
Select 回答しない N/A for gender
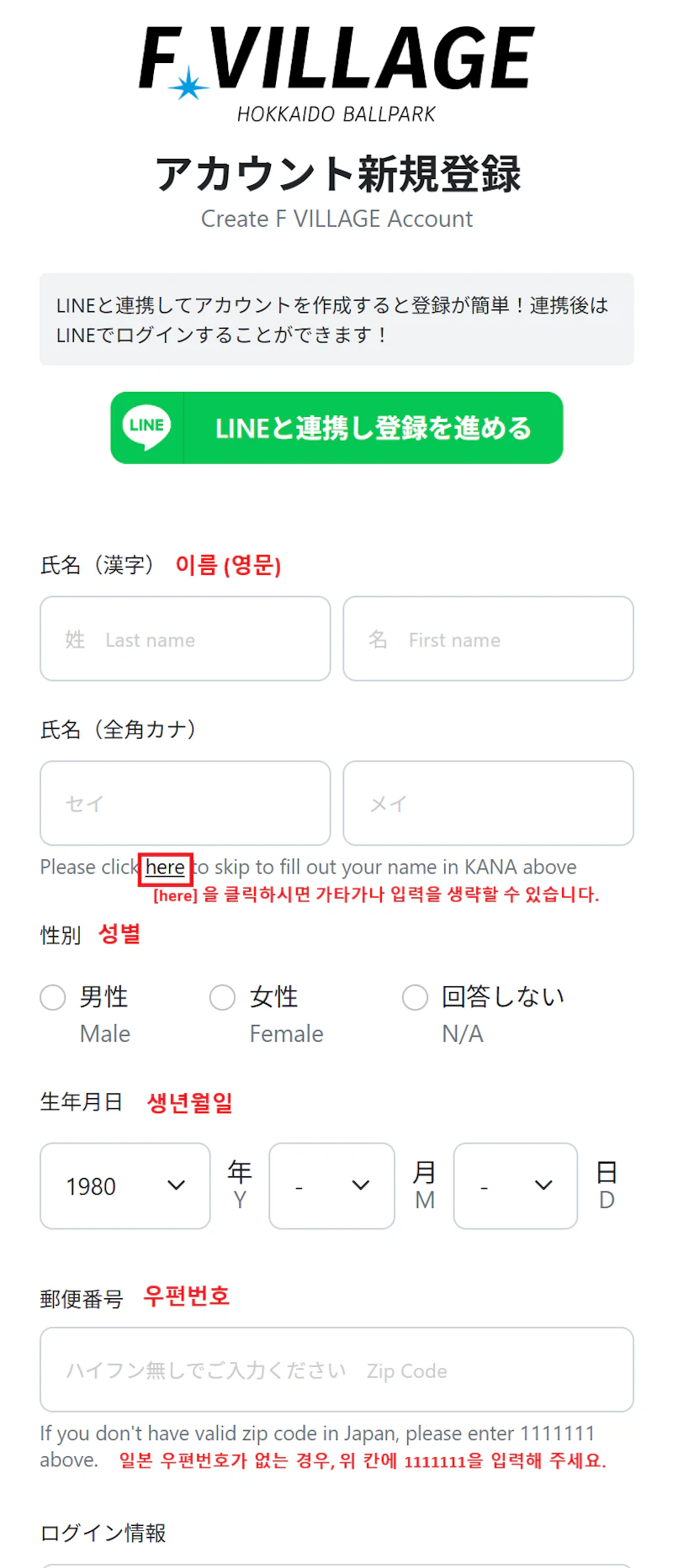415,998
